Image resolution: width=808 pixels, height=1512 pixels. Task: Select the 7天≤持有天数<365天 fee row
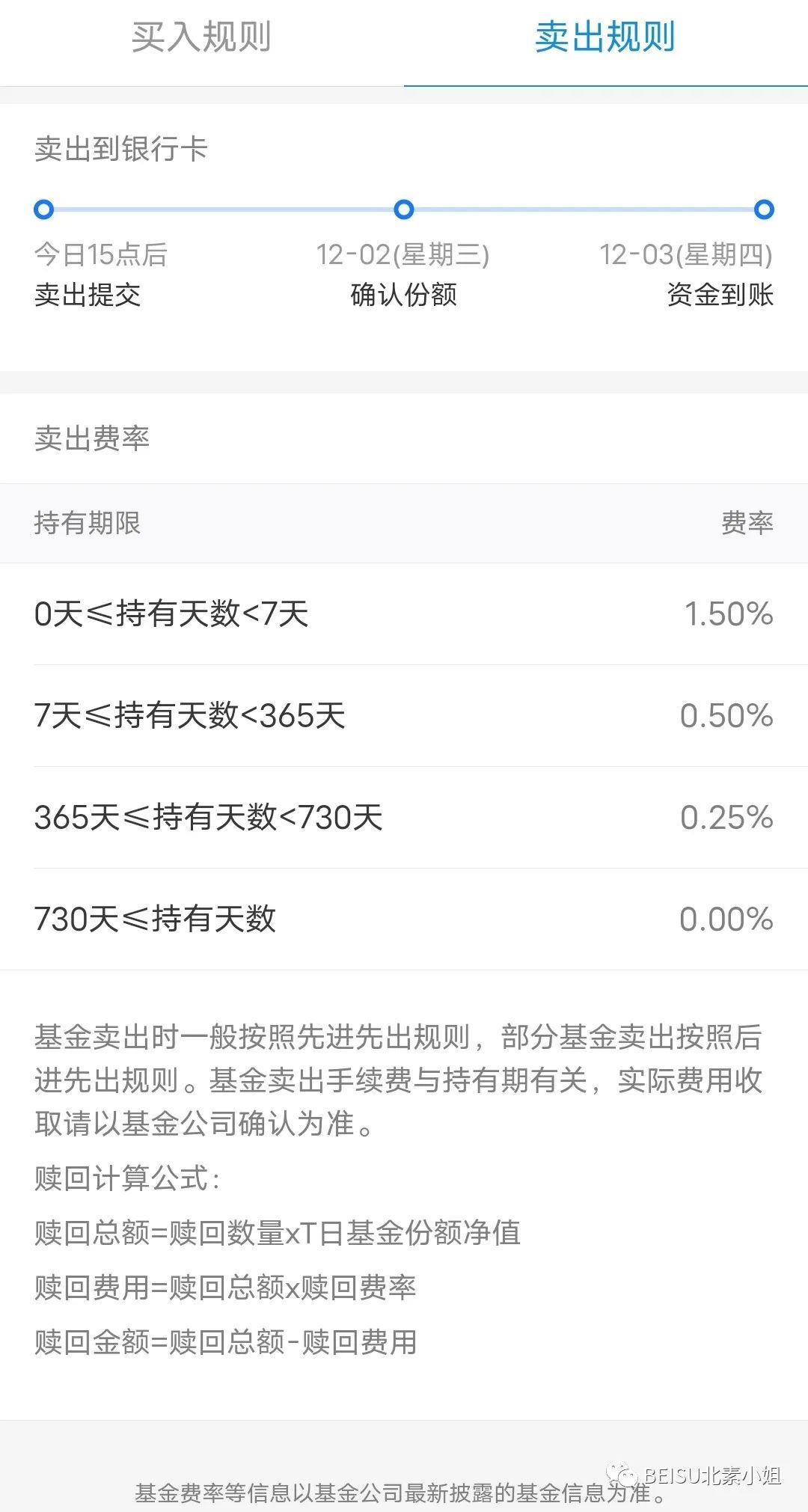(x=191, y=716)
